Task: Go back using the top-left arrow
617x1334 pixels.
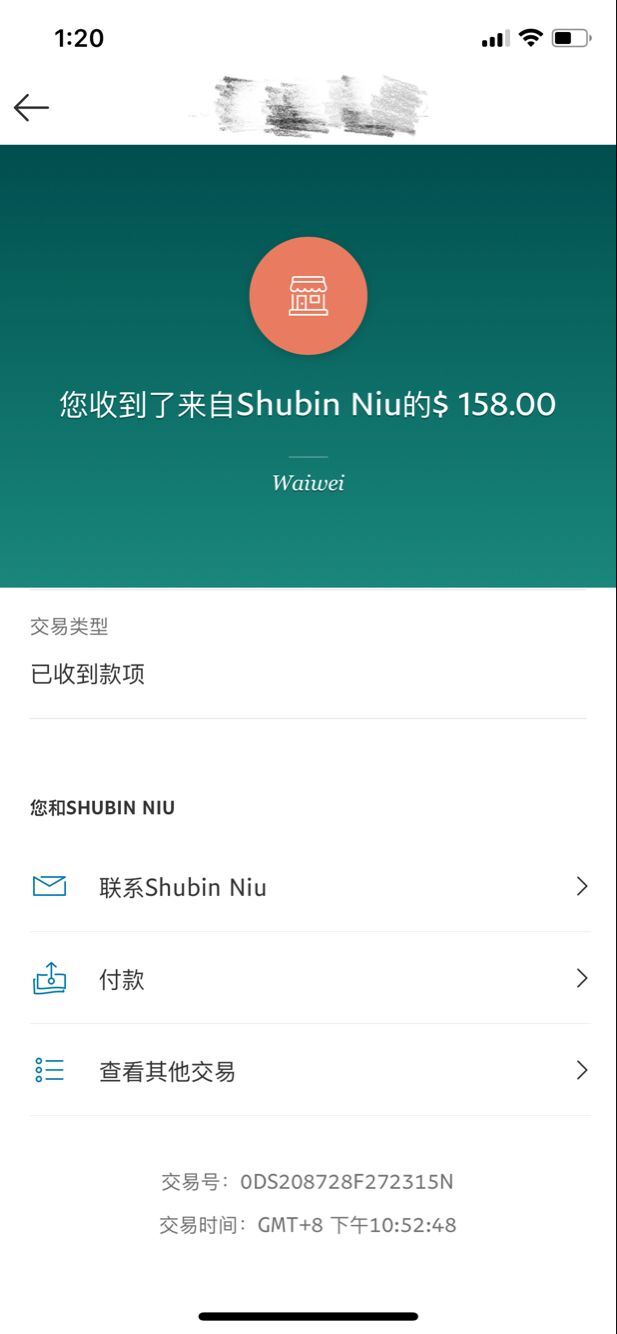Action: [x=31, y=107]
